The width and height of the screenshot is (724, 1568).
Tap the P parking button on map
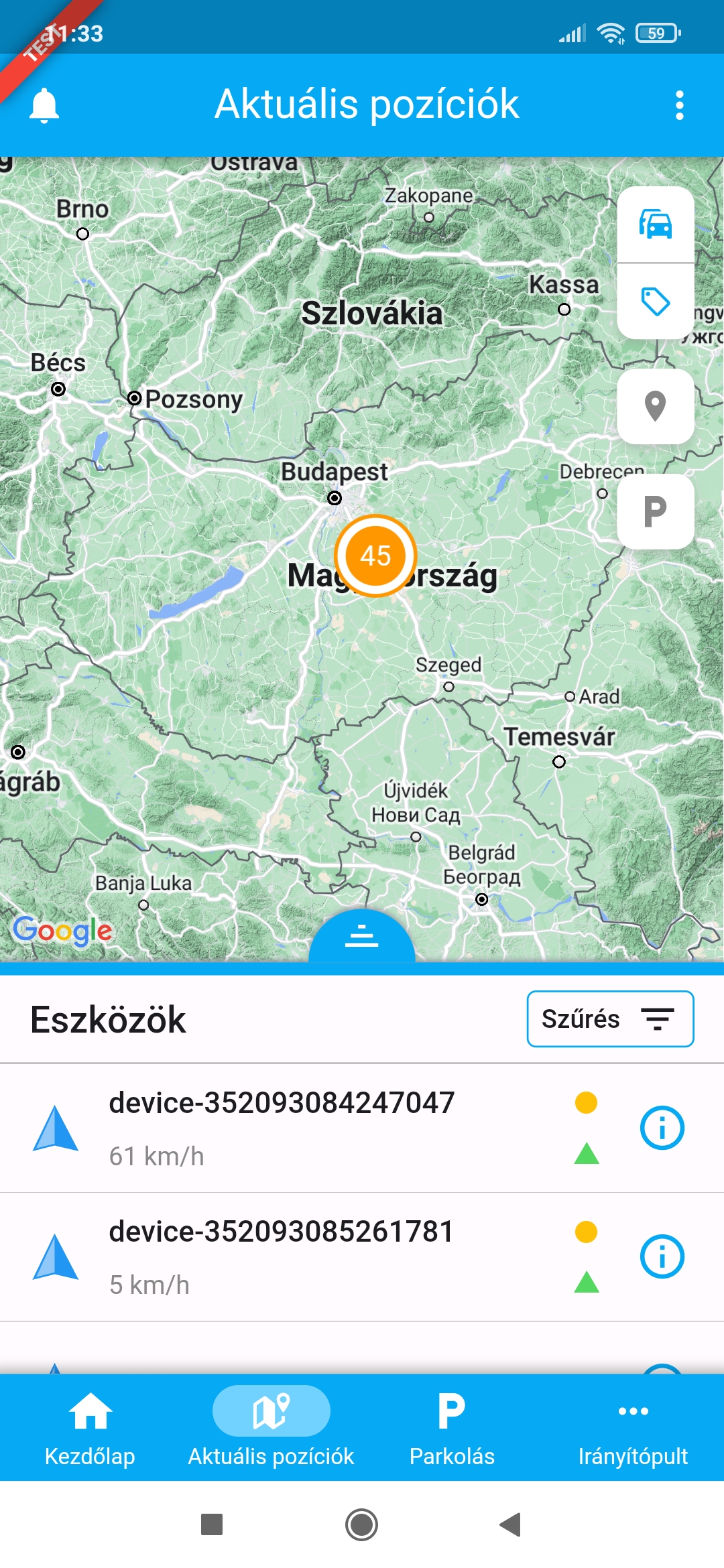[x=655, y=511]
